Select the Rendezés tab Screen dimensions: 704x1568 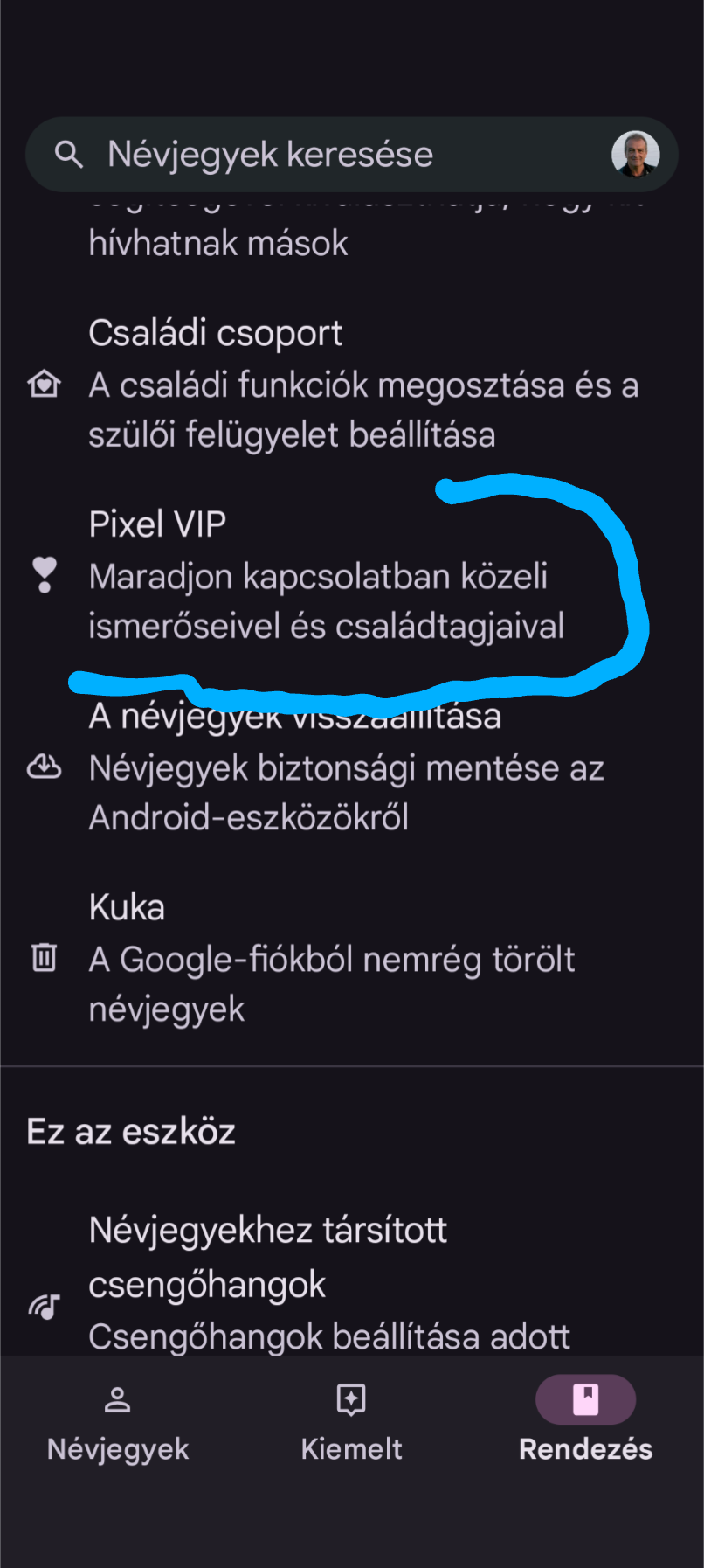pyautogui.click(x=585, y=1422)
